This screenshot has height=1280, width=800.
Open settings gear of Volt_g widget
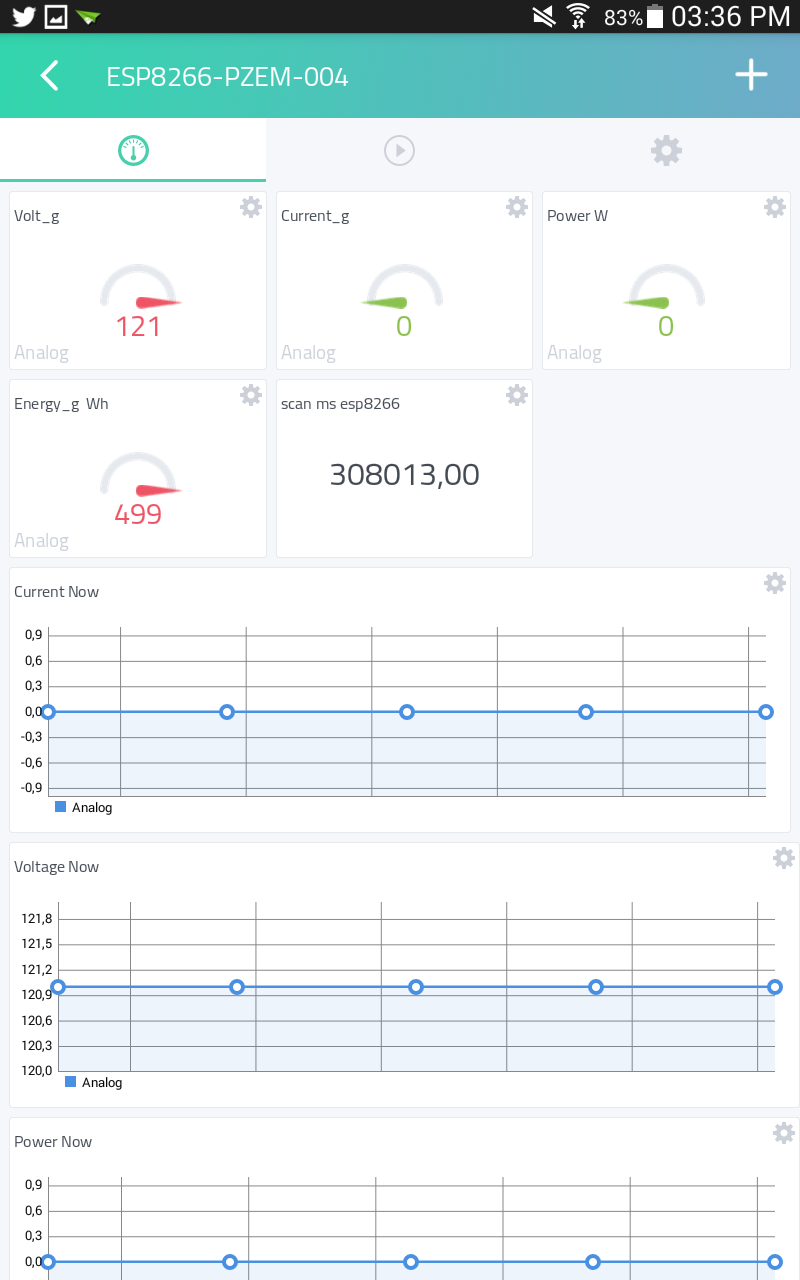[x=251, y=207]
